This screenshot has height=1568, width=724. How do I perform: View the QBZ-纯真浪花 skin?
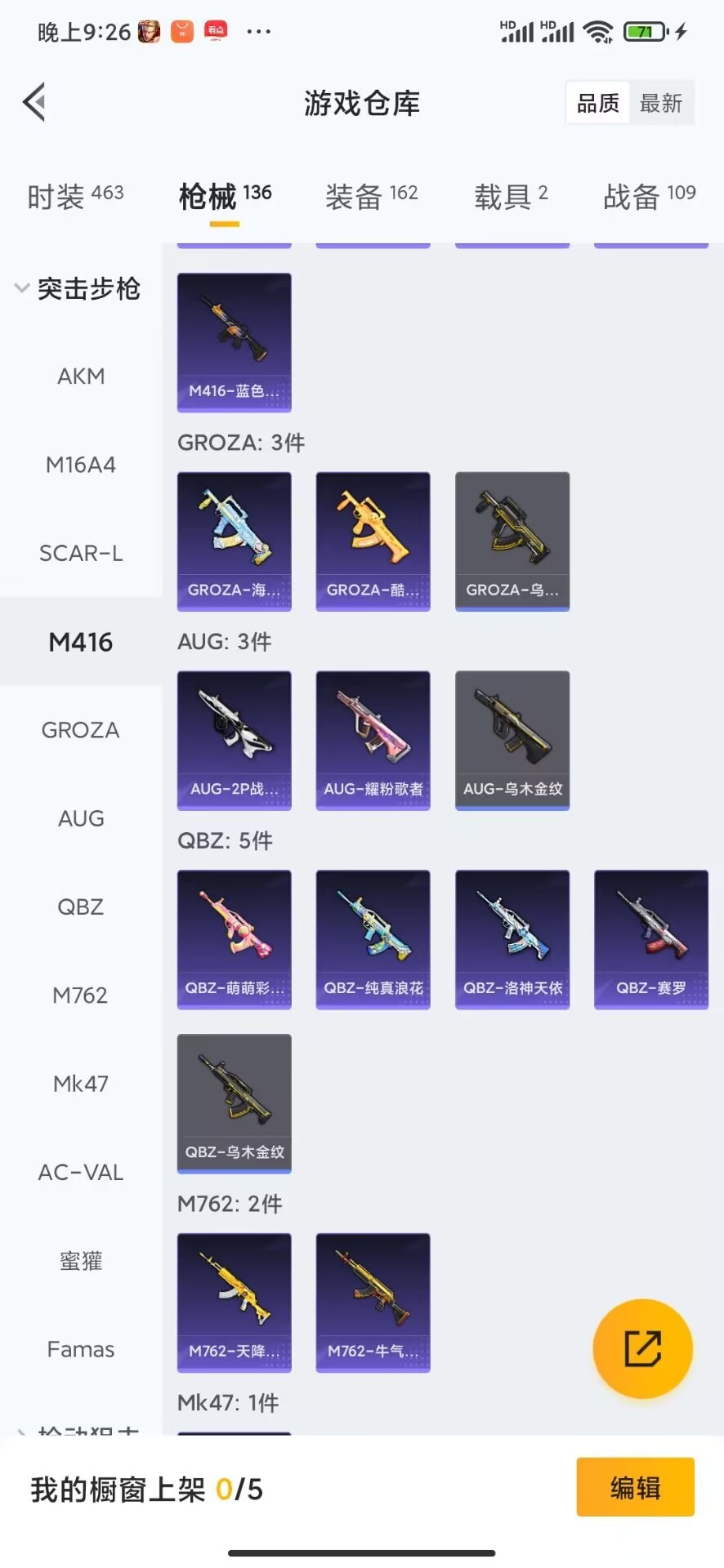click(373, 940)
